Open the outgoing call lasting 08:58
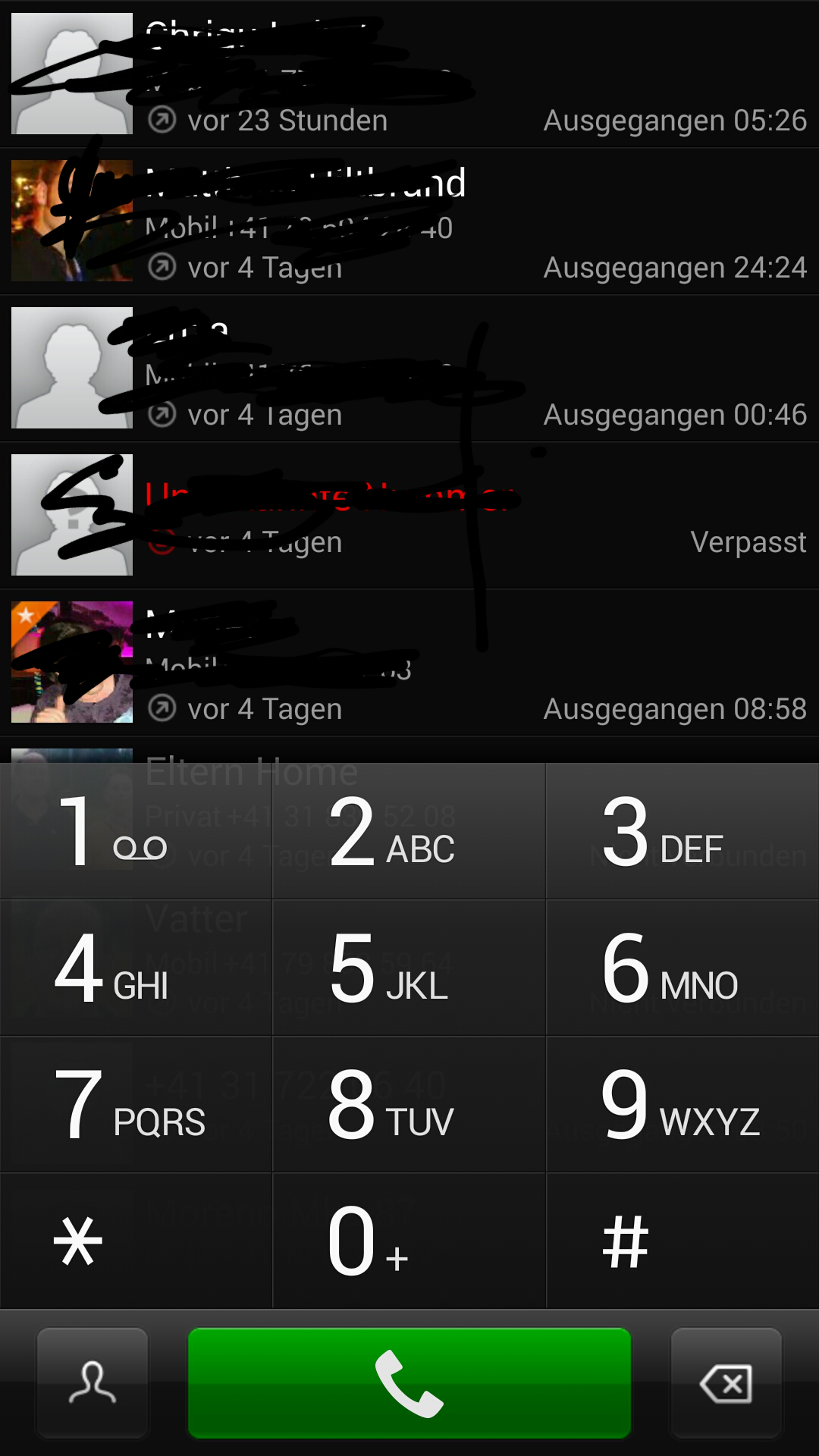Viewport: 819px width, 1456px height. point(409,662)
